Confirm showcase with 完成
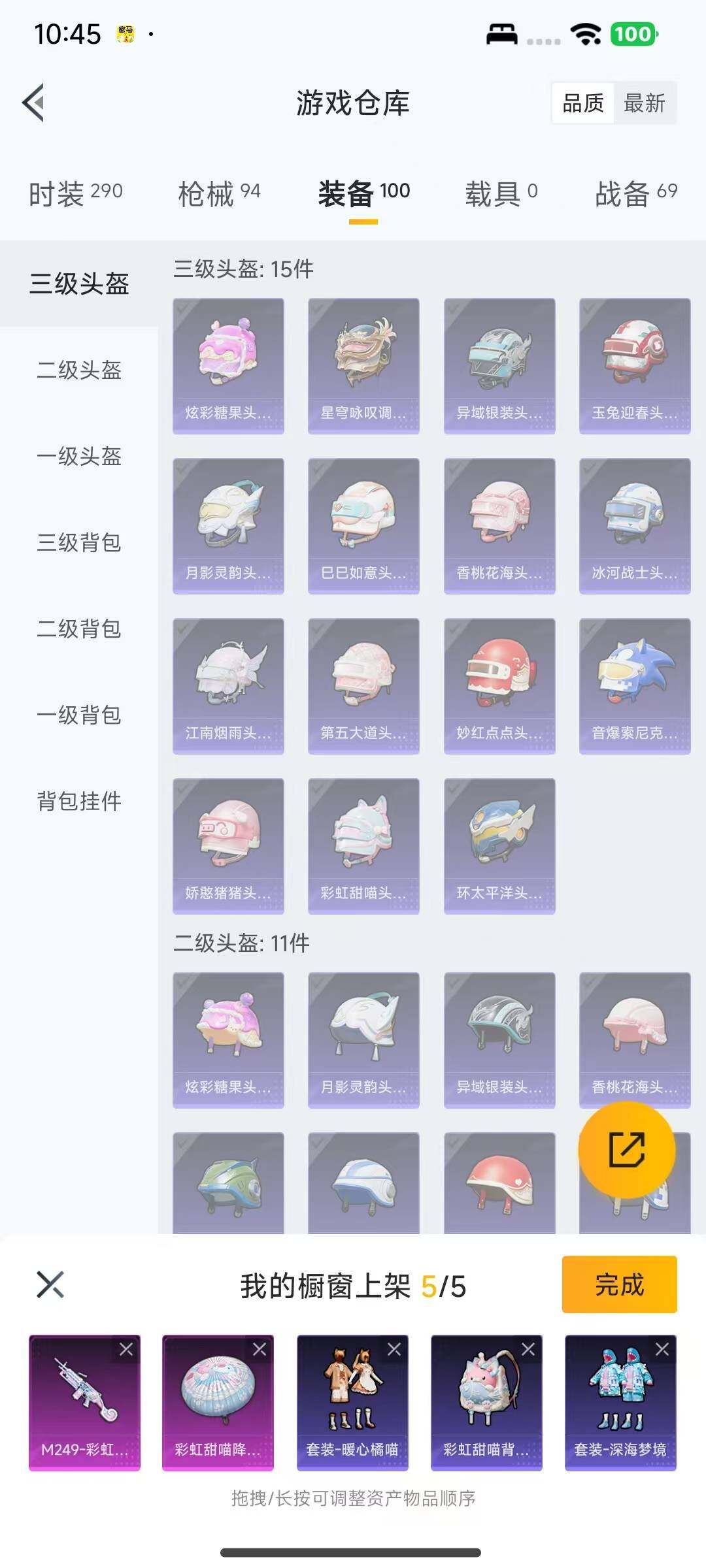The width and height of the screenshot is (706, 1568). click(x=619, y=1284)
